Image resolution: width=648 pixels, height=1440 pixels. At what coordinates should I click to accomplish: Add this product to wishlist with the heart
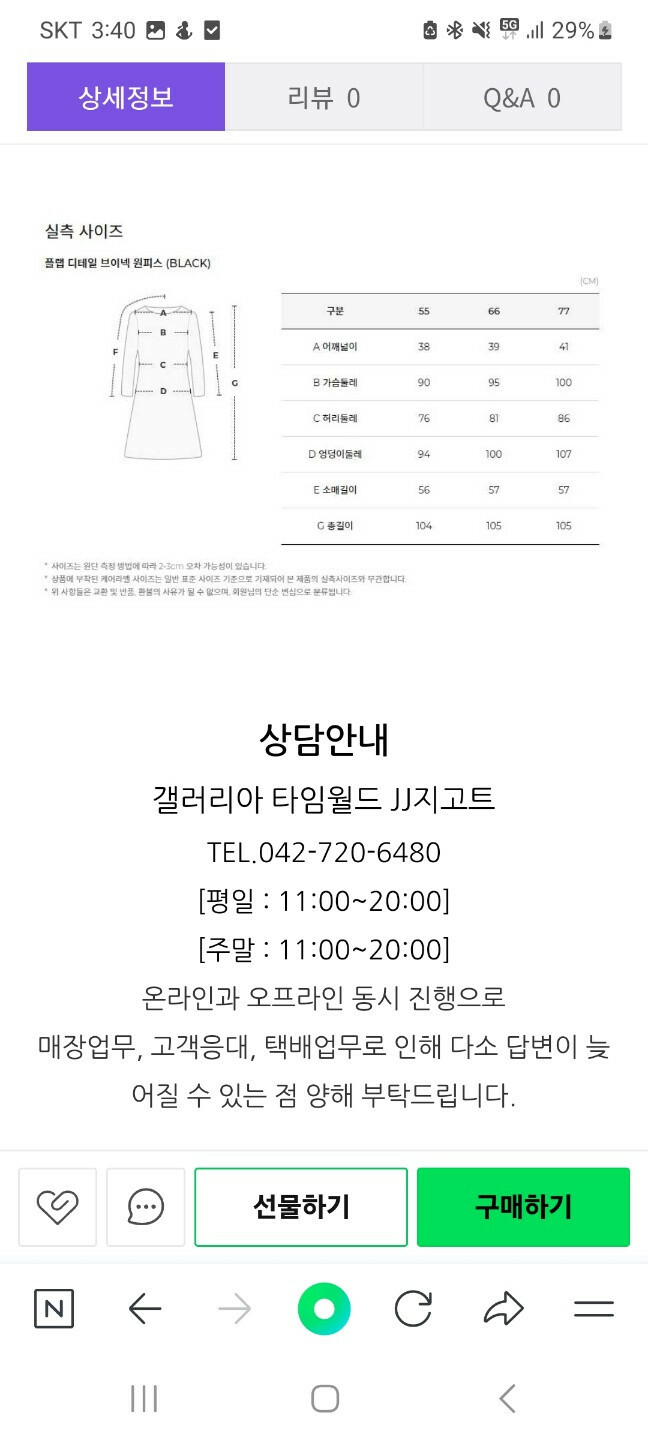click(x=58, y=1207)
